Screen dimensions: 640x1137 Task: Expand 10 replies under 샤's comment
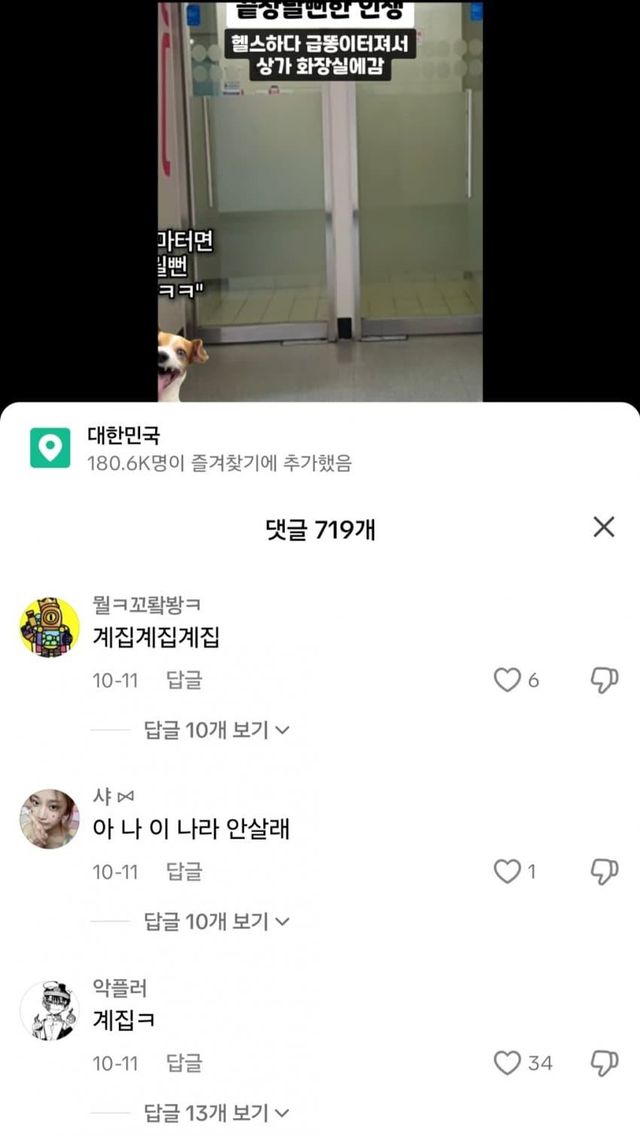(x=216, y=921)
